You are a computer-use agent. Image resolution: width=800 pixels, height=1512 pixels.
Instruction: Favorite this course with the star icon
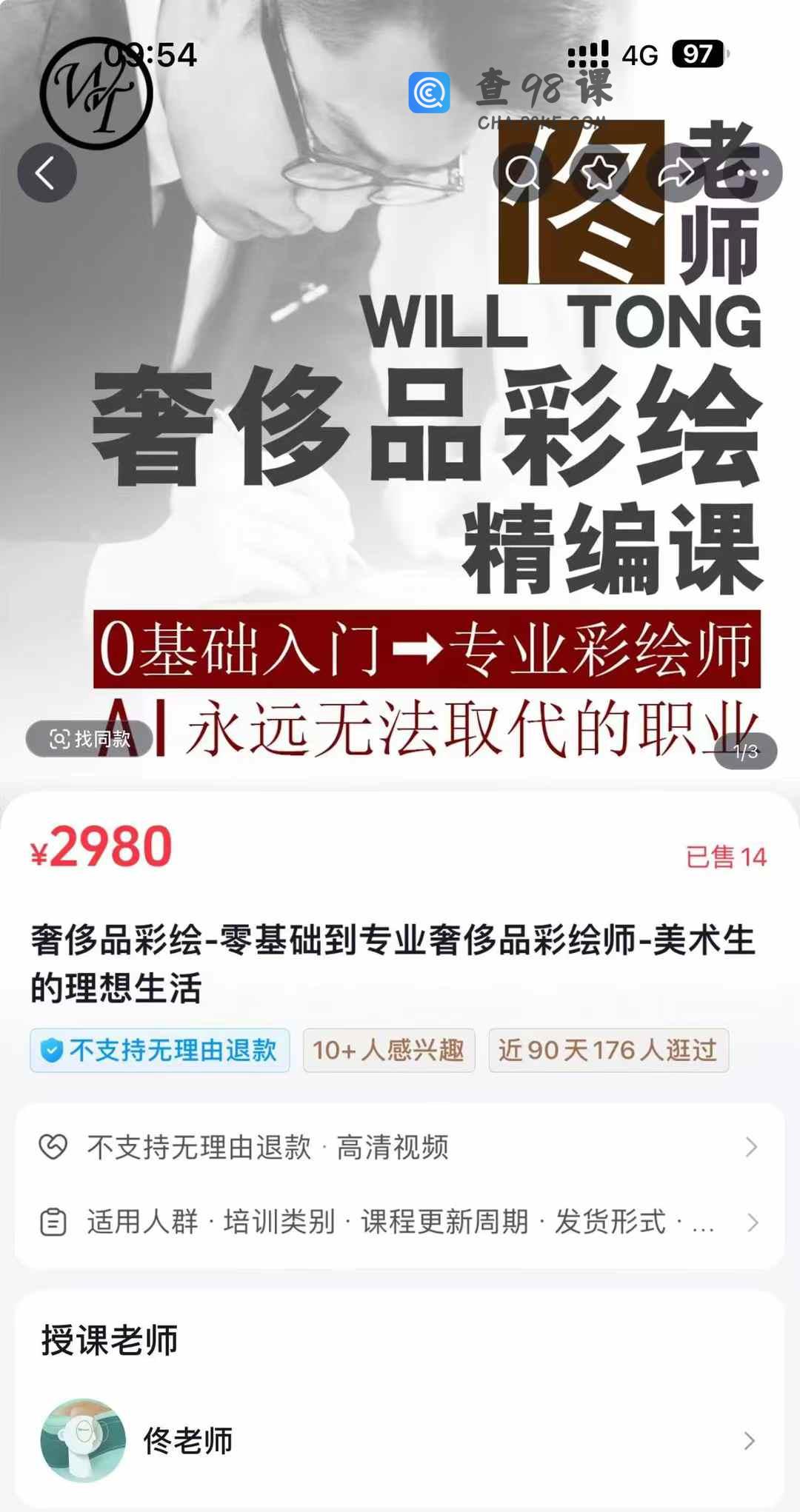point(599,173)
